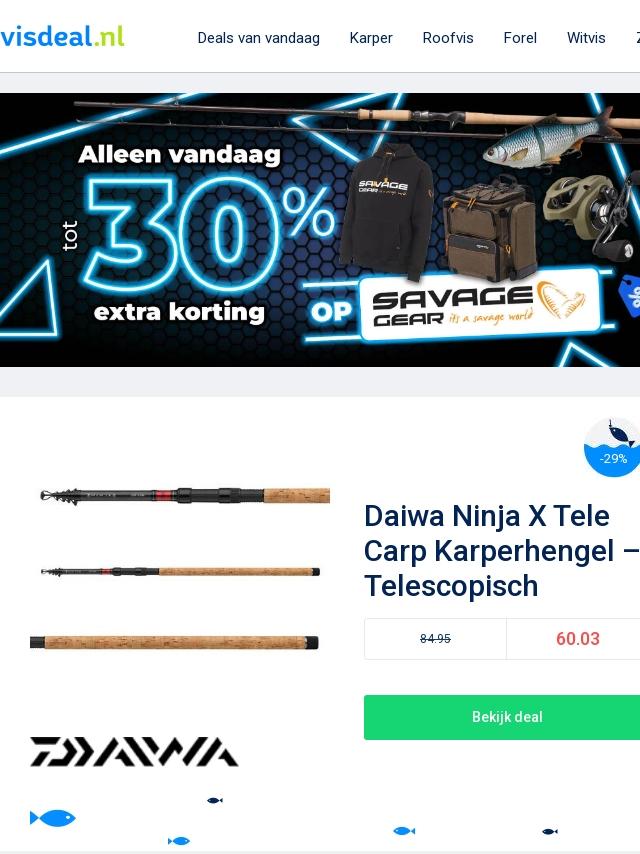Screen dimensions: 640x854
Task: View the Daiwa hengel product image
Action: click(x=178, y=570)
